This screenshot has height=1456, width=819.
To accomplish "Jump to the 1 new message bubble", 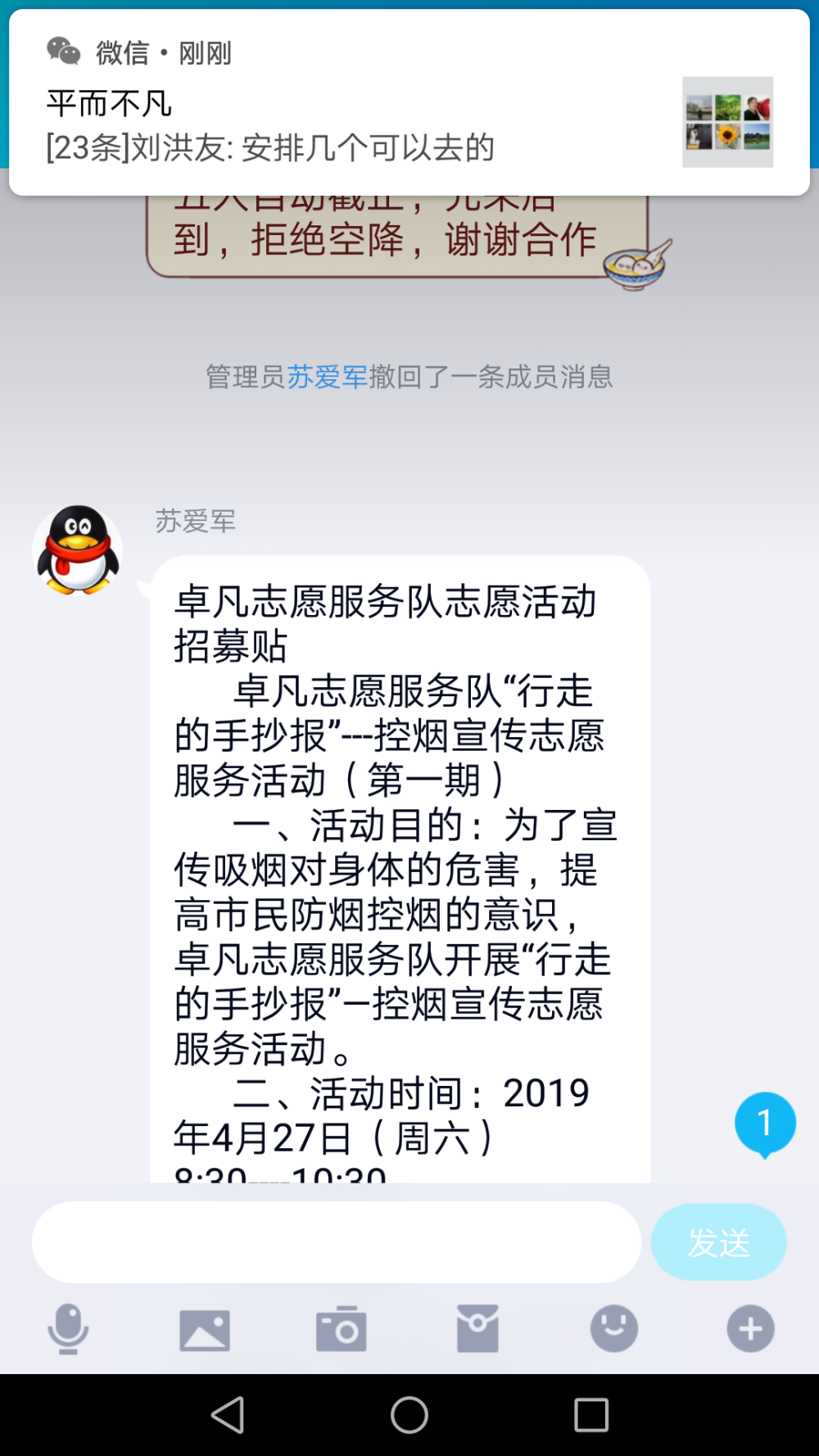I will [765, 1124].
